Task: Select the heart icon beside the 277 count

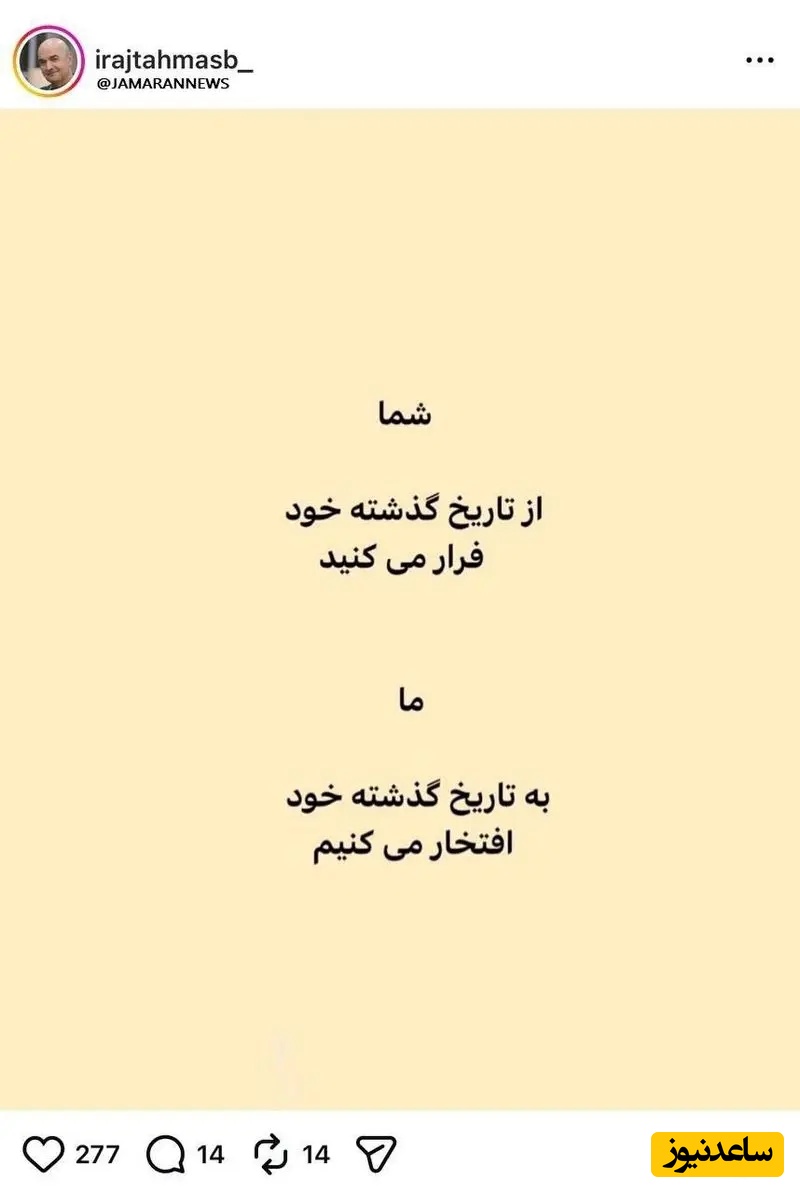Action: click(x=42, y=1155)
